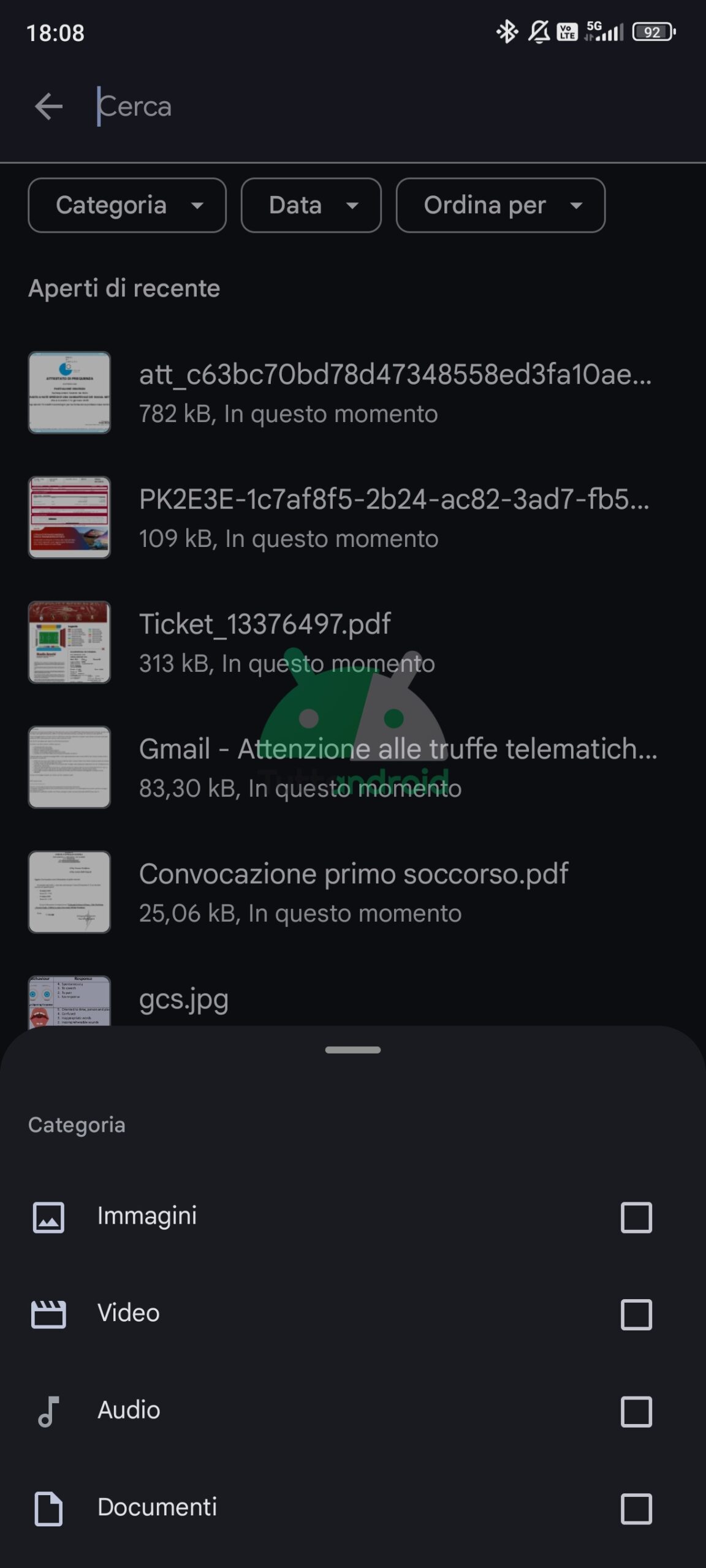
Task: Open the Ordina per dropdown
Action: 499,205
